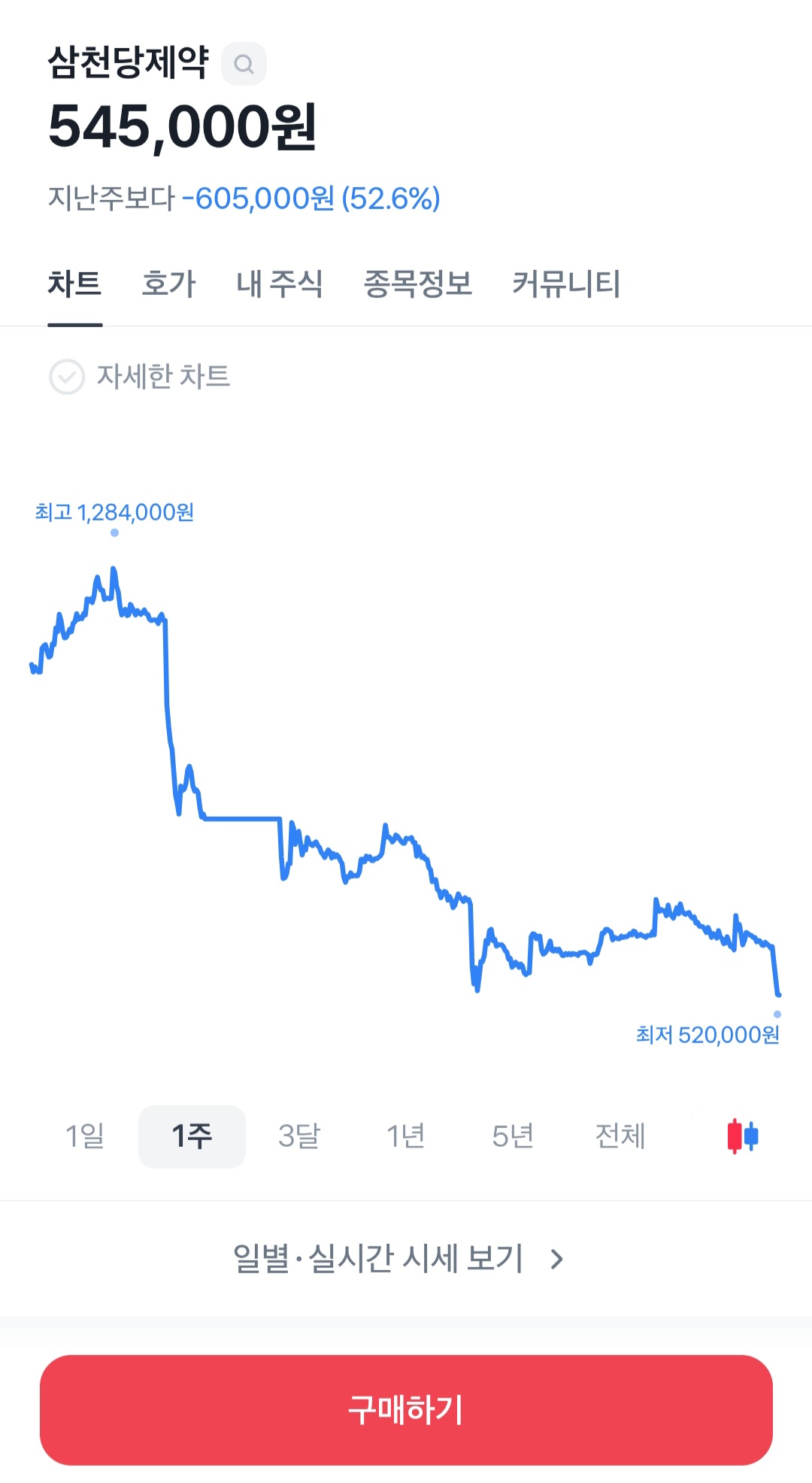Enable the 자세한 차트 checkbox
The height and width of the screenshot is (1483, 812).
click(67, 377)
